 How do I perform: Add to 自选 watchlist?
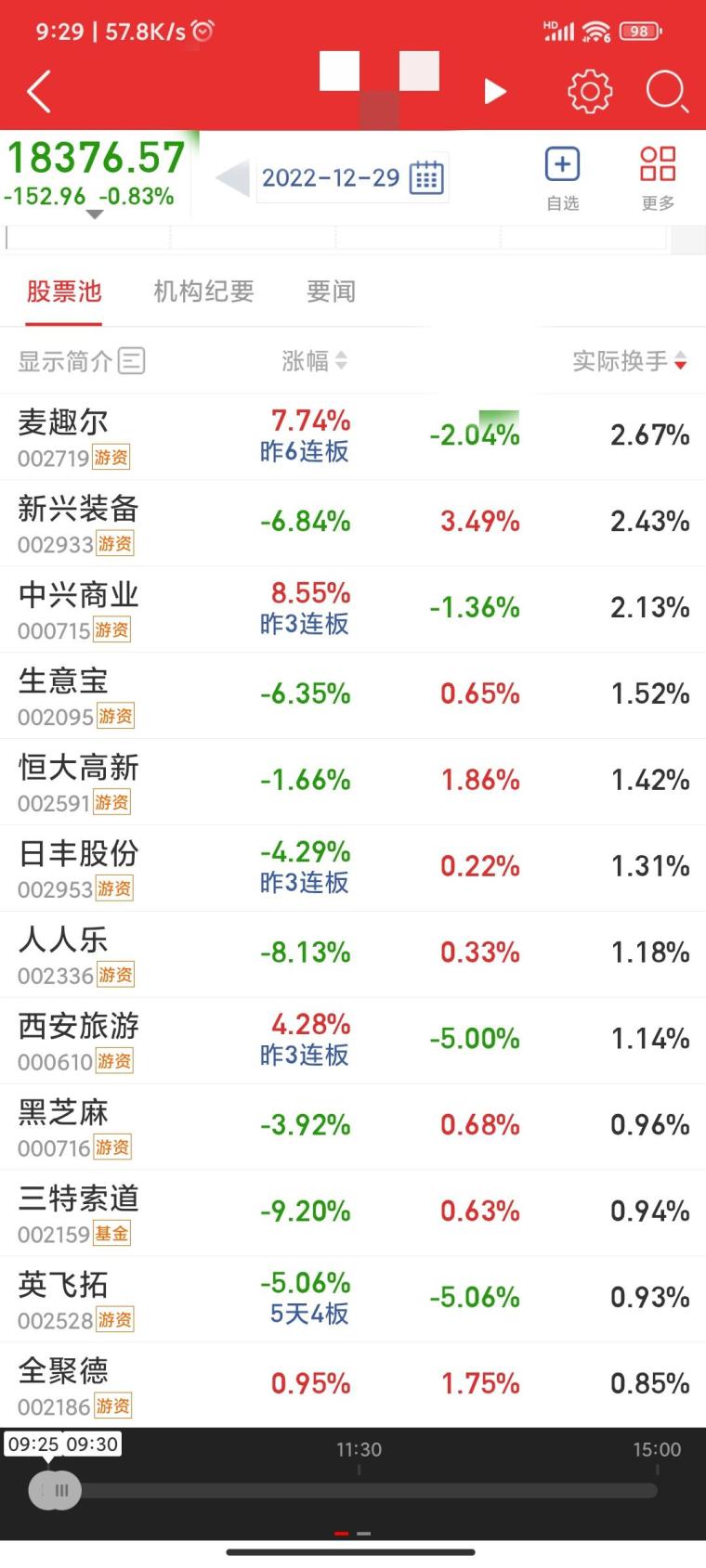click(x=562, y=178)
